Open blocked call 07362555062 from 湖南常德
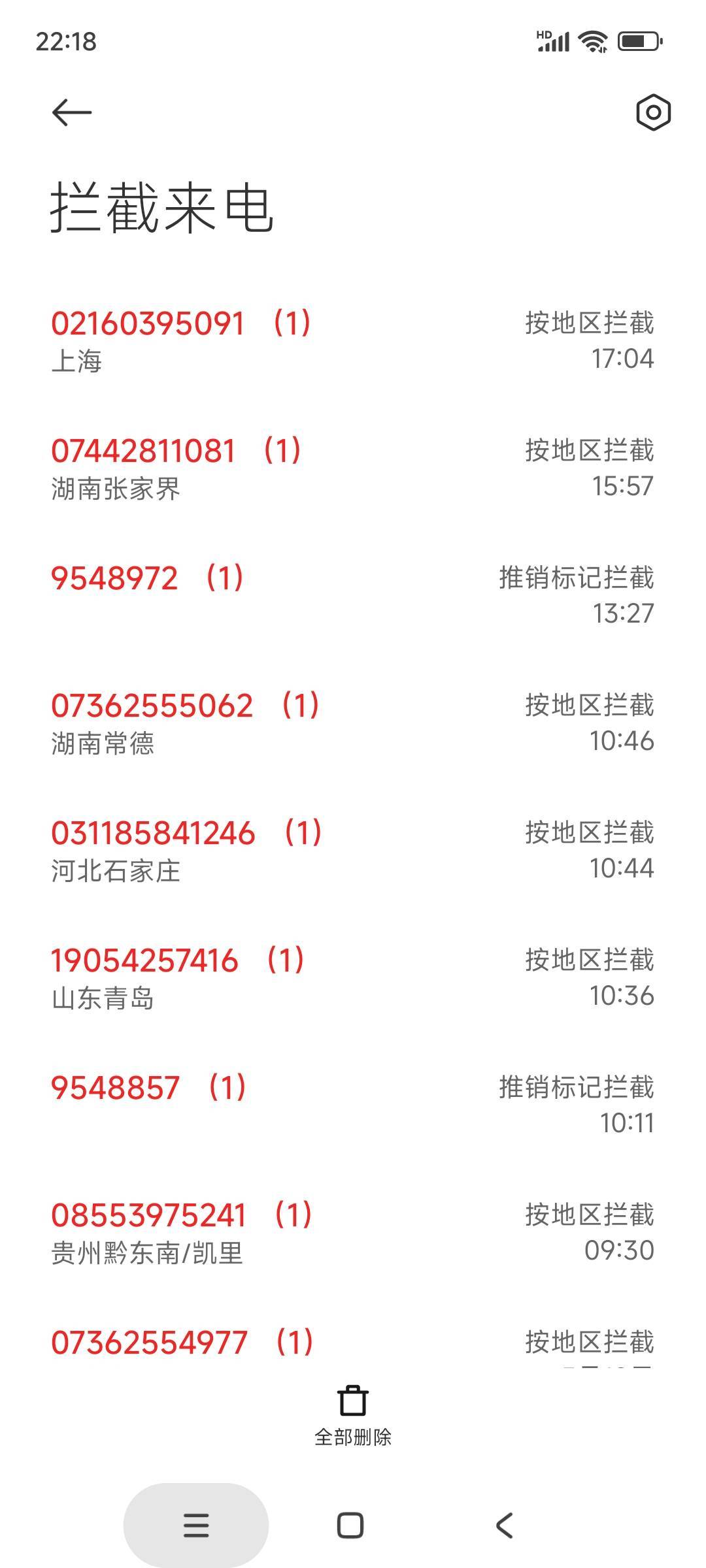Image resolution: width=706 pixels, height=1568 pixels. tap(353, 723)
